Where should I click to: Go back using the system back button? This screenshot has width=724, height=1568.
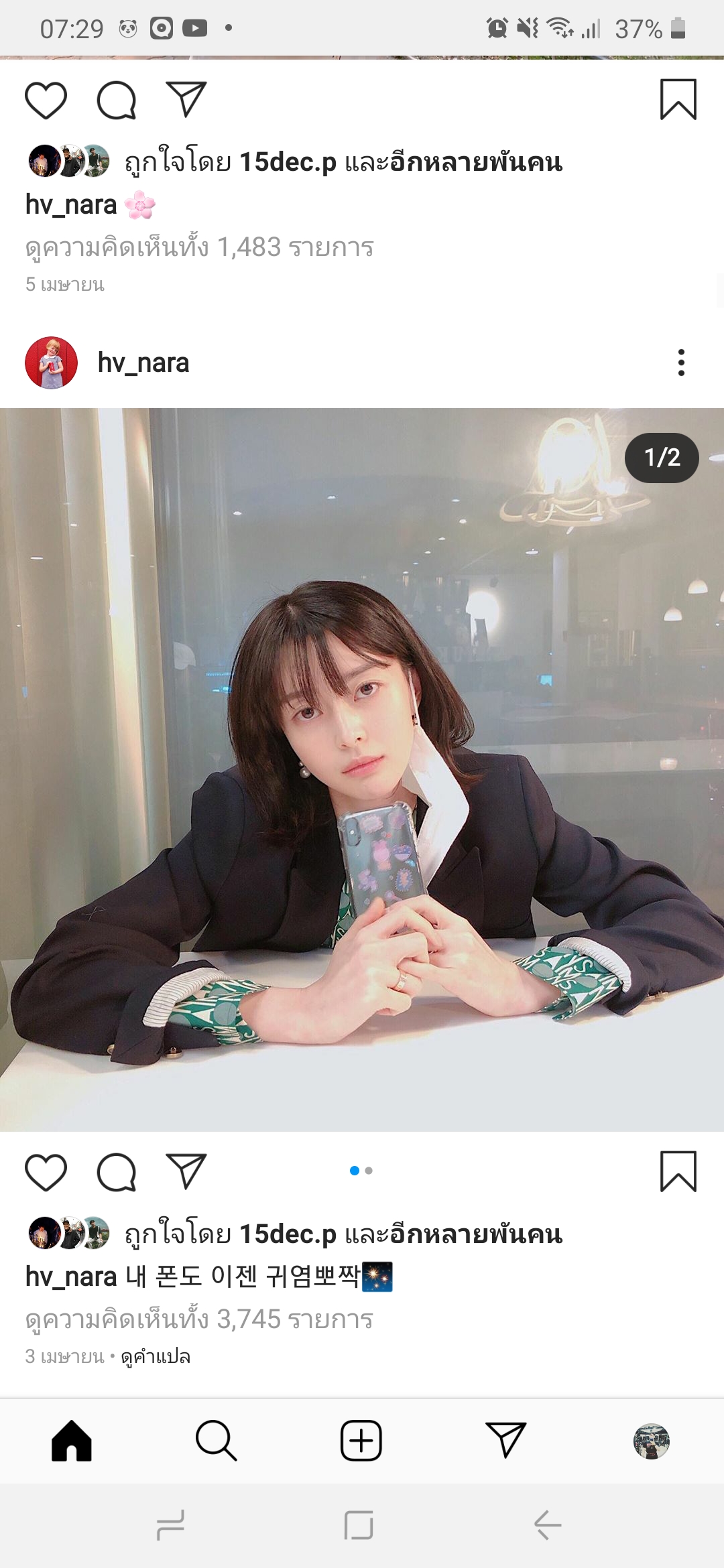click(548, 1526)
